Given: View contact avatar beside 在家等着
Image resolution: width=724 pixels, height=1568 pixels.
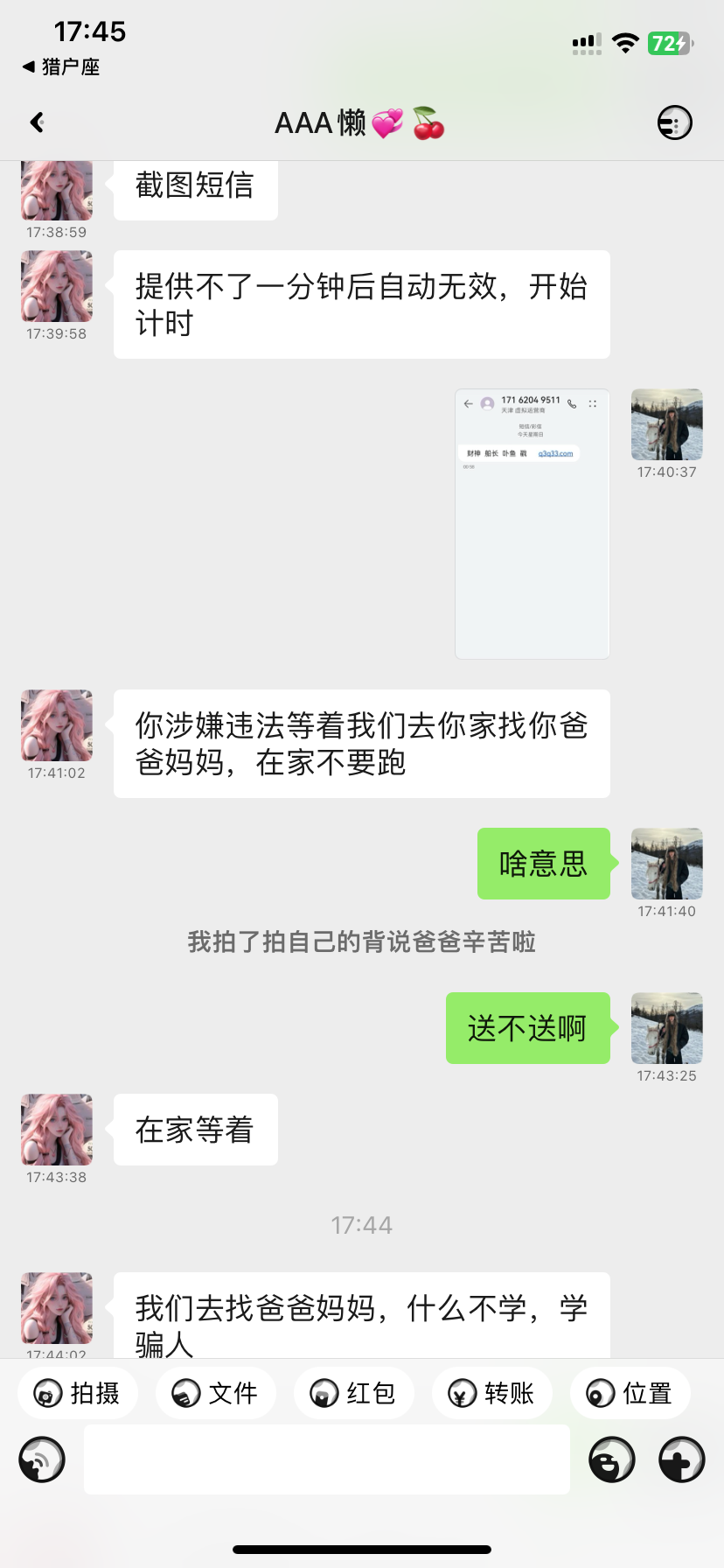Looking at the screenshot, I should click(57, 1129).
